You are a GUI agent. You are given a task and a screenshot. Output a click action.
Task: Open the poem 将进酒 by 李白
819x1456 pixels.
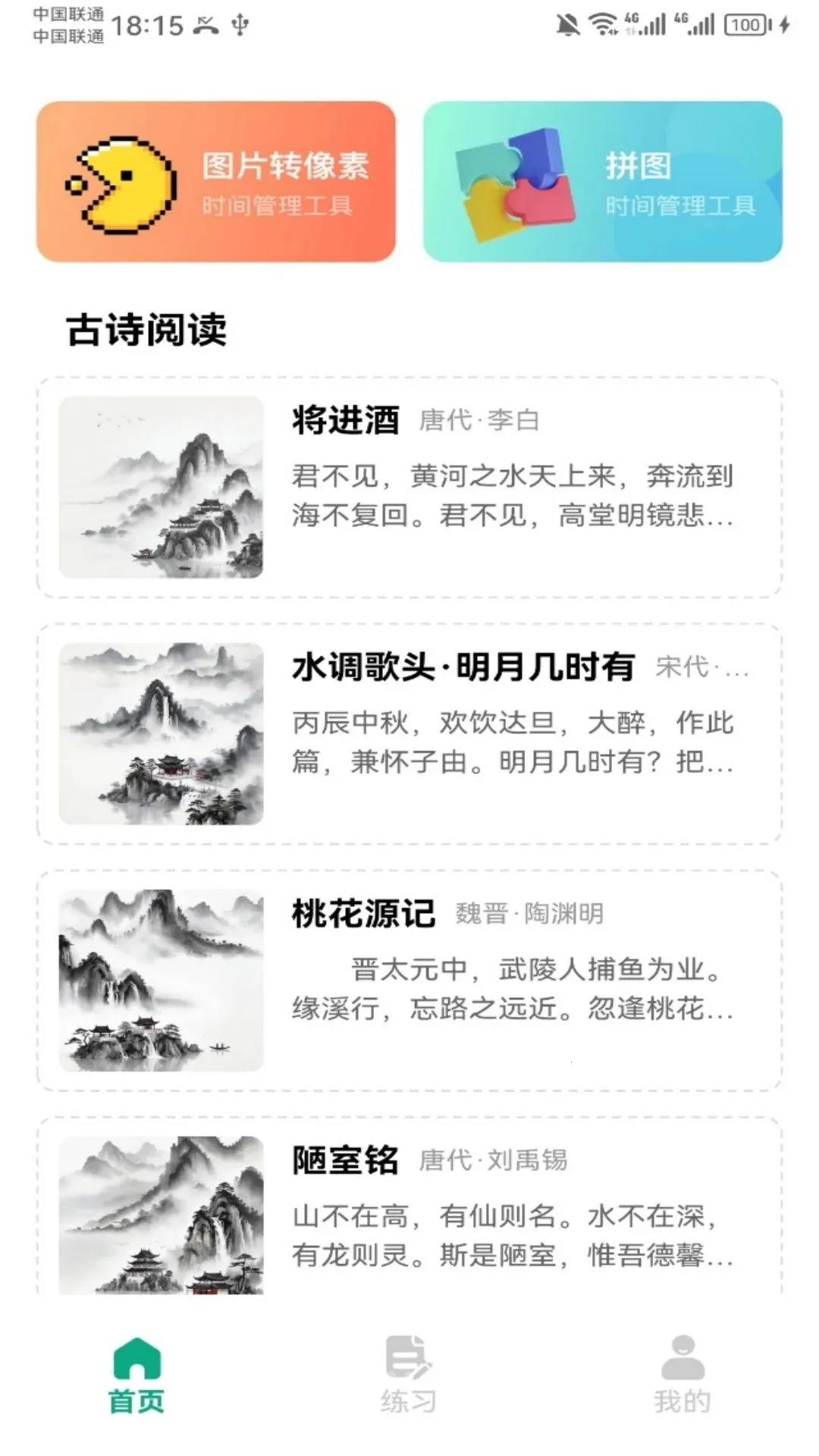point(409,488)
